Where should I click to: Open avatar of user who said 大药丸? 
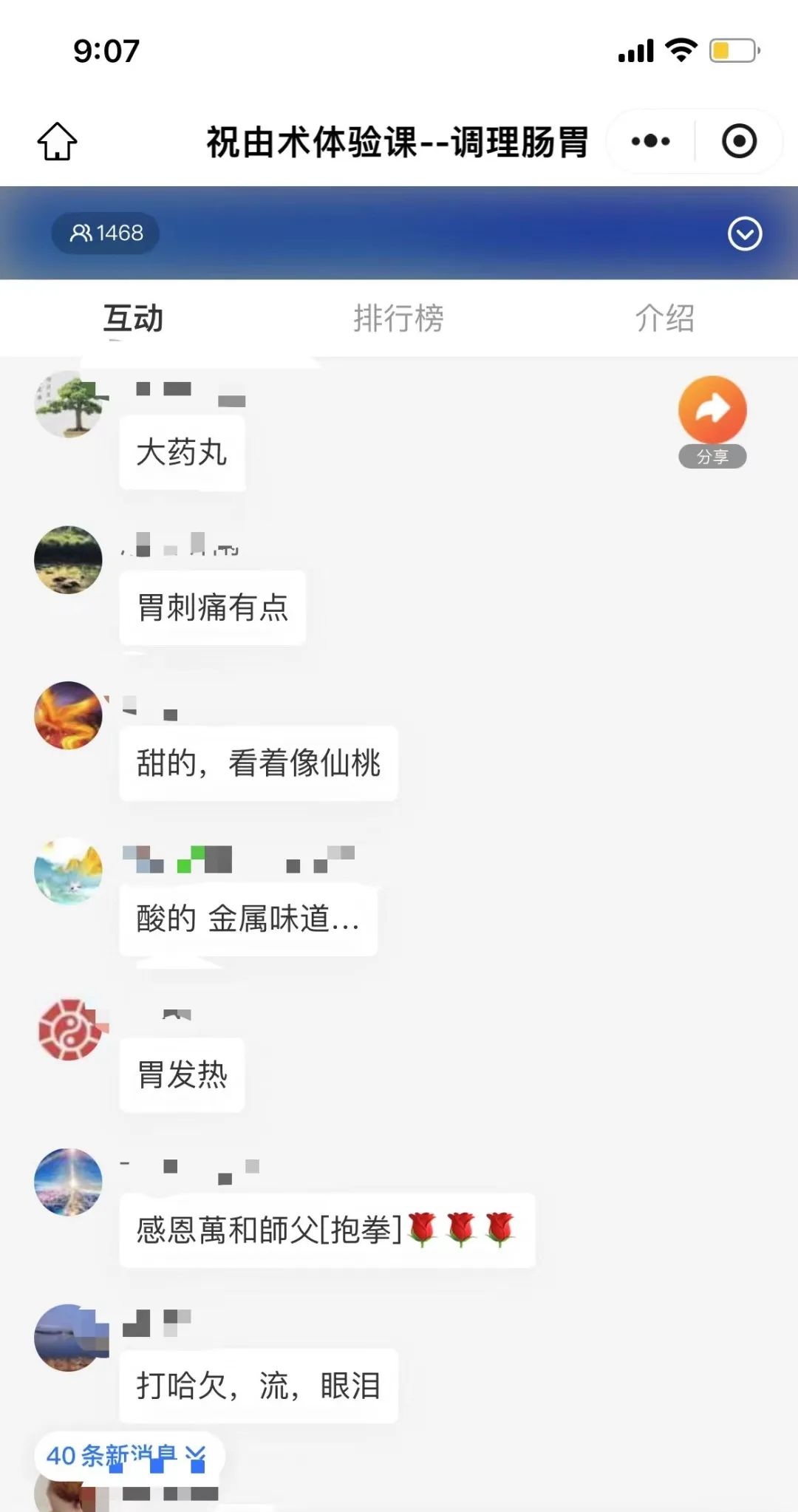click(x=69, y=404)
